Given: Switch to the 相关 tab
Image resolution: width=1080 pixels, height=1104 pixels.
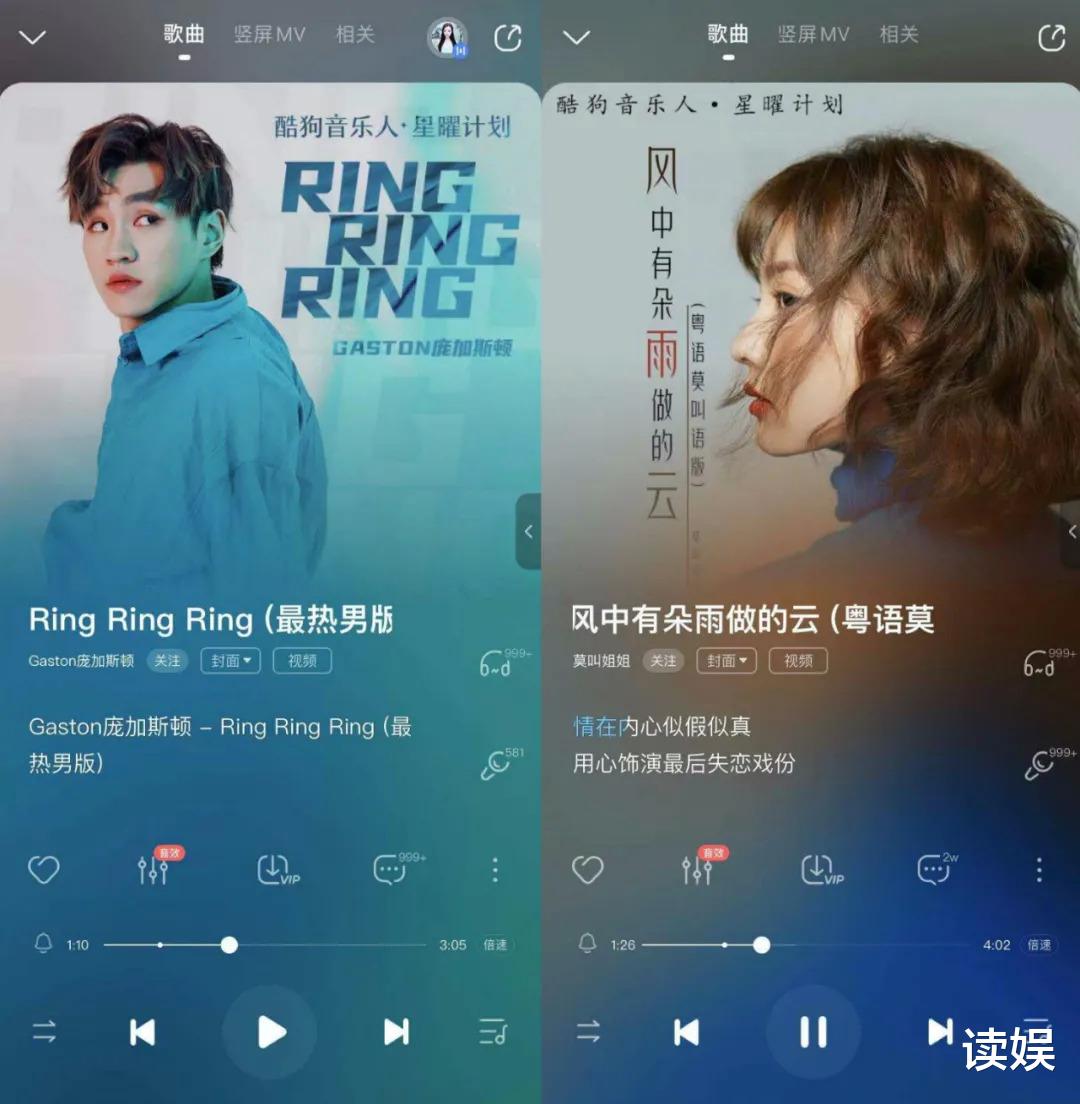Looking at the screenshot, I should 354,34.
